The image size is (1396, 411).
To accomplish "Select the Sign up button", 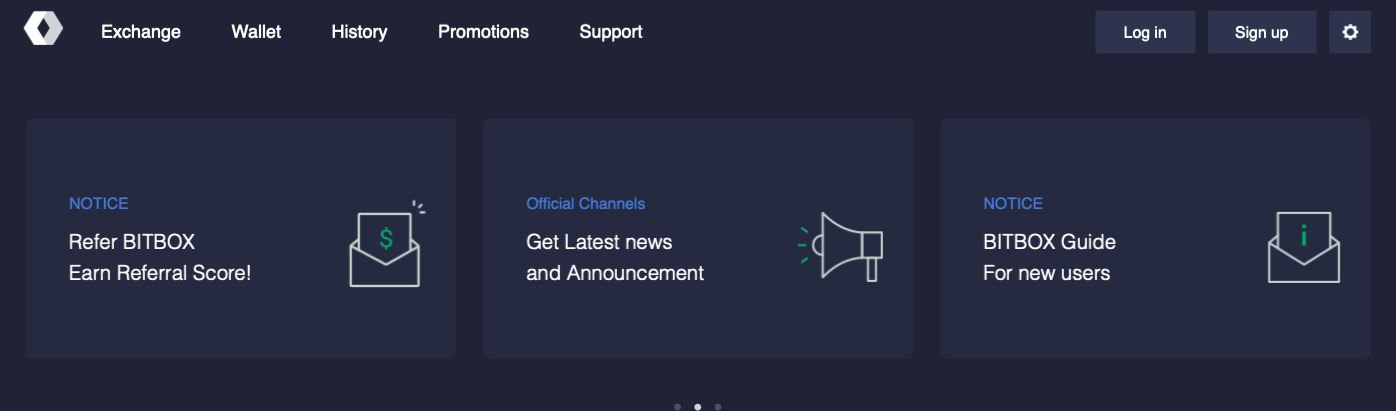I will [1261, 32].
